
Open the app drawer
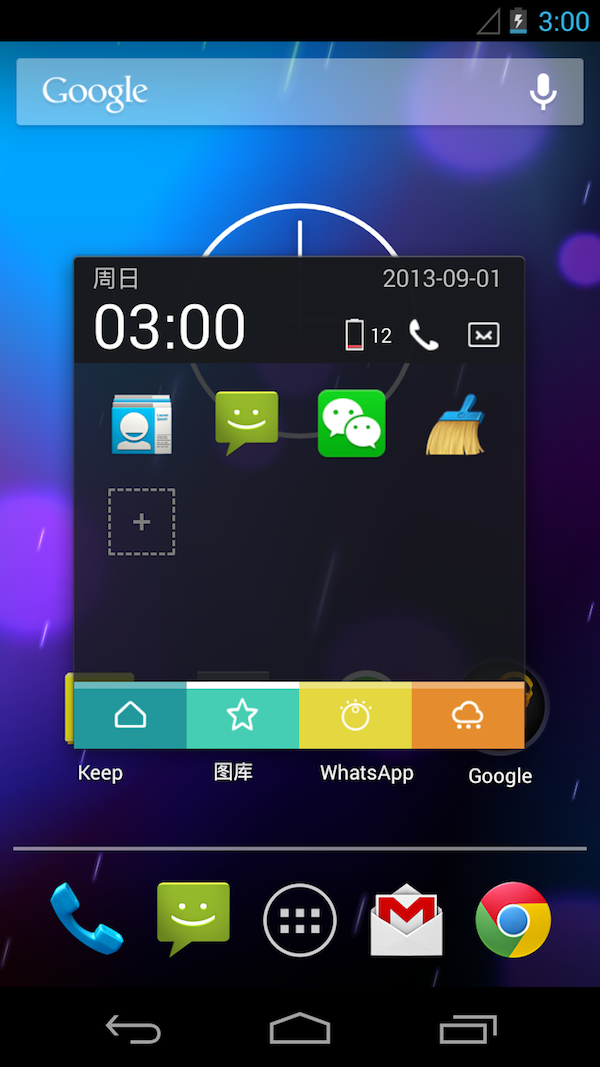300,920
